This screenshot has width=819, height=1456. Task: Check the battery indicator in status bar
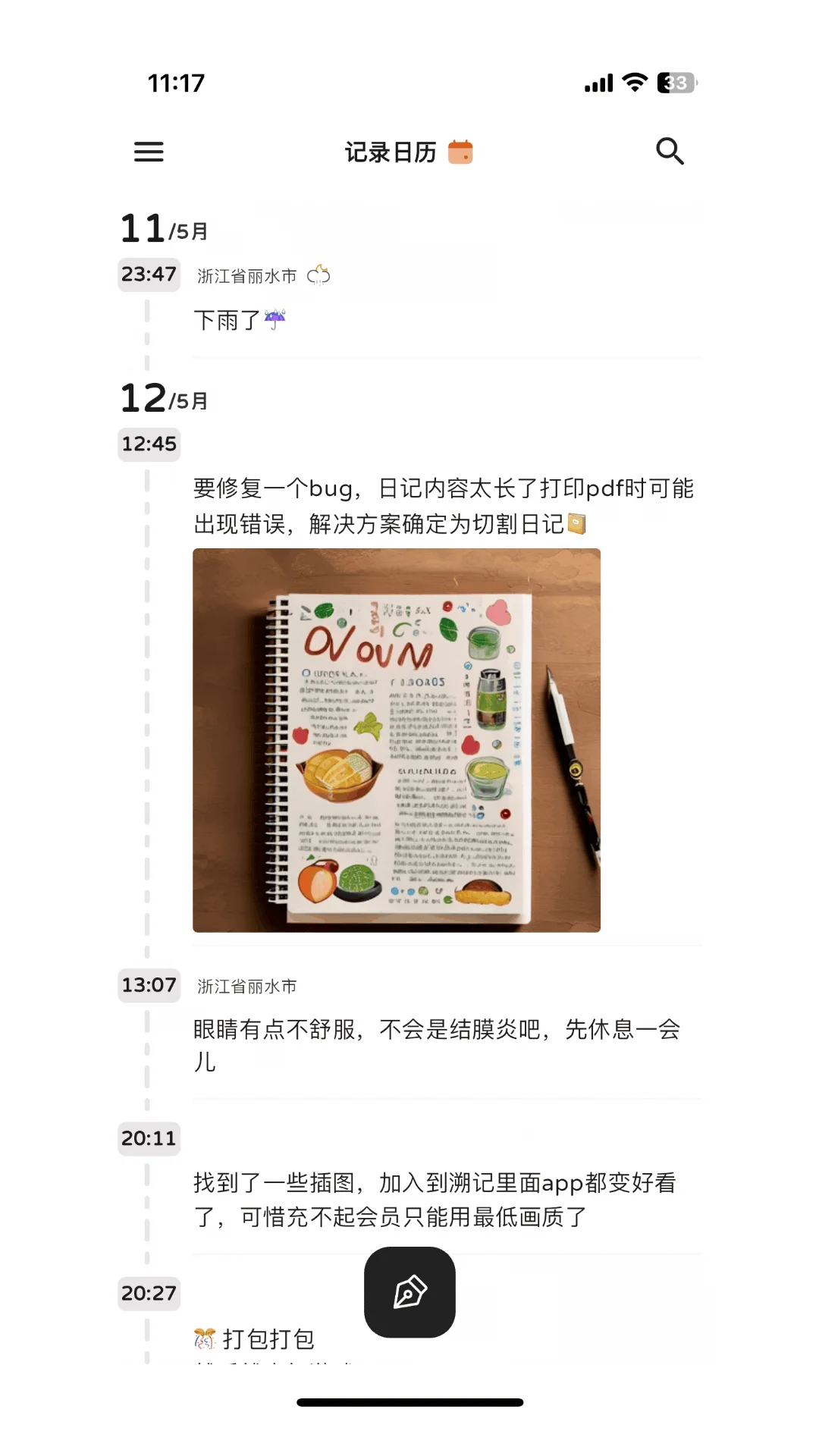point(677,81)
